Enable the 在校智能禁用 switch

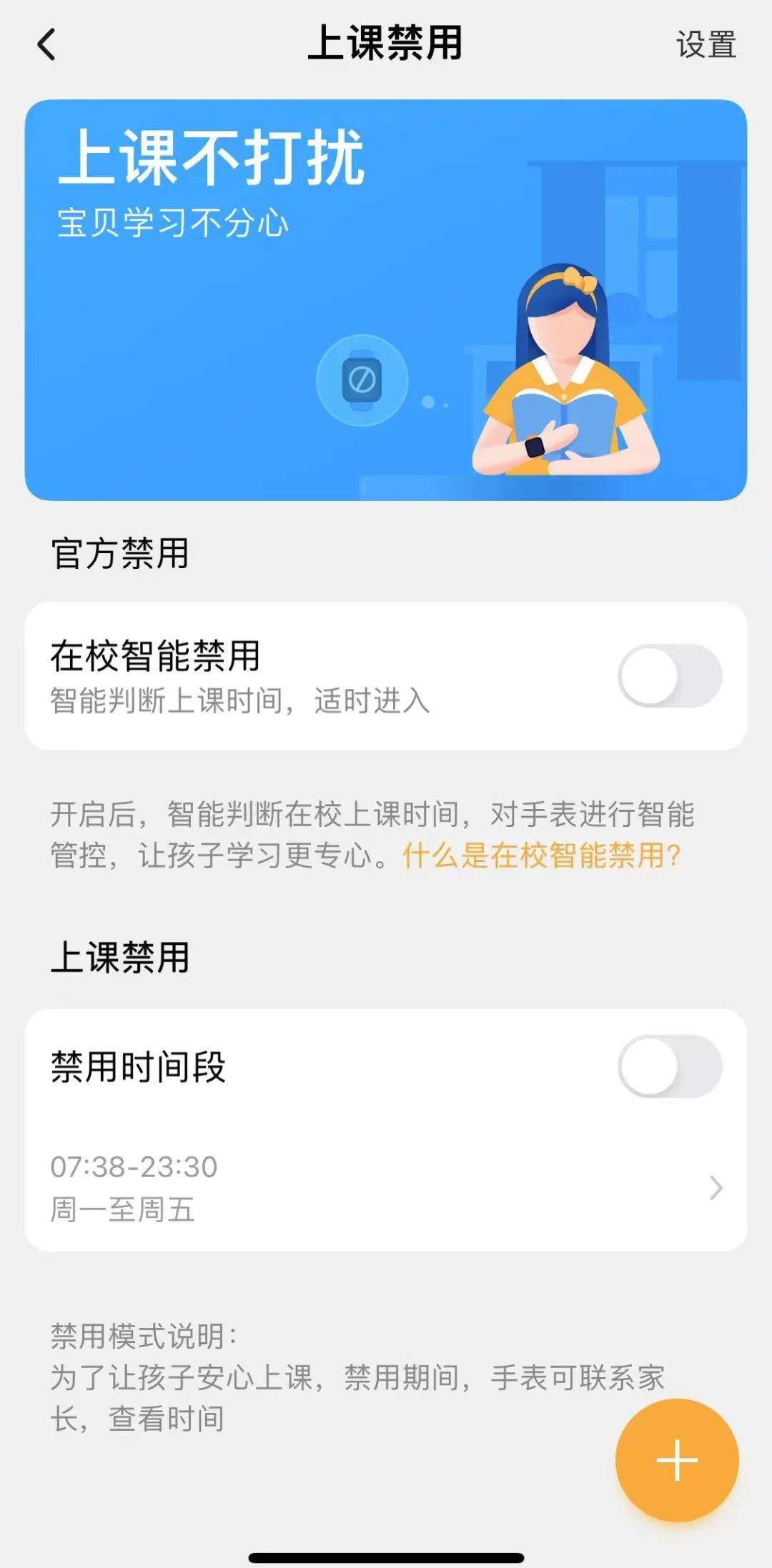click(669, 676)
